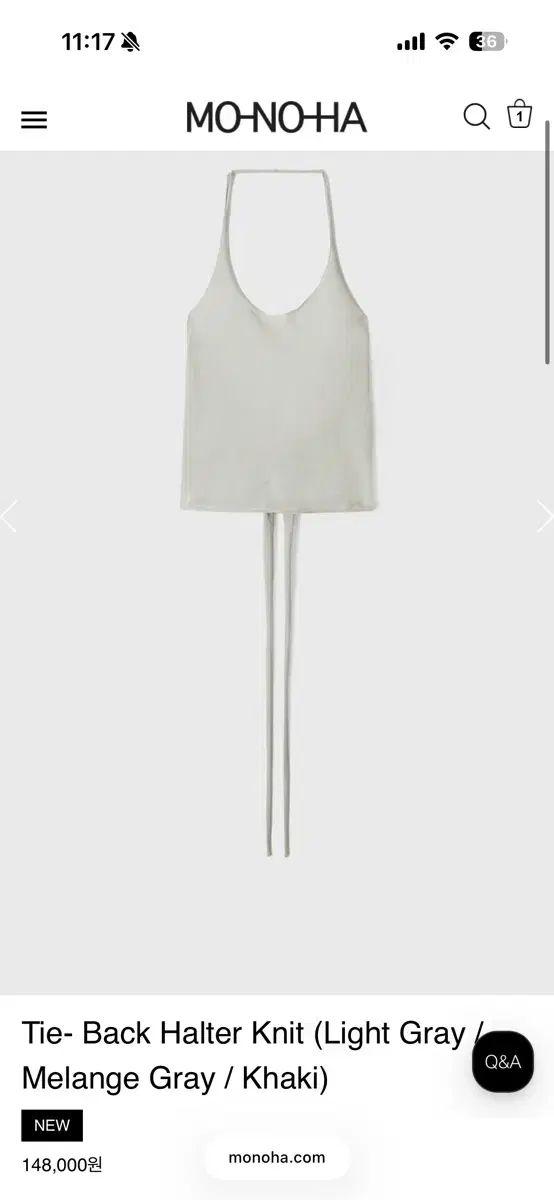Open the Q&A chat button

pyautogui.click(x=503, y=1062)
